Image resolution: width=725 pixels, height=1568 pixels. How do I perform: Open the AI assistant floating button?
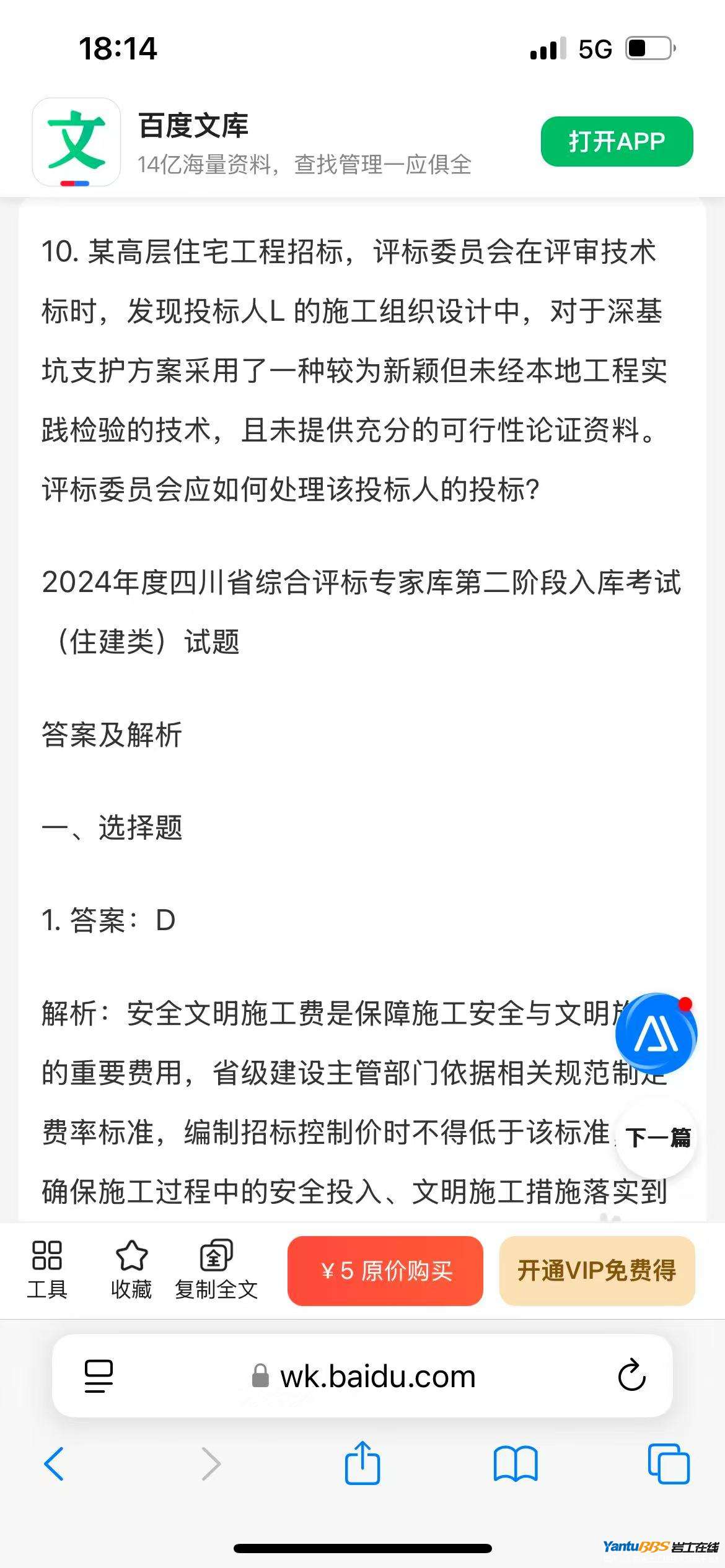(656, 1033)
